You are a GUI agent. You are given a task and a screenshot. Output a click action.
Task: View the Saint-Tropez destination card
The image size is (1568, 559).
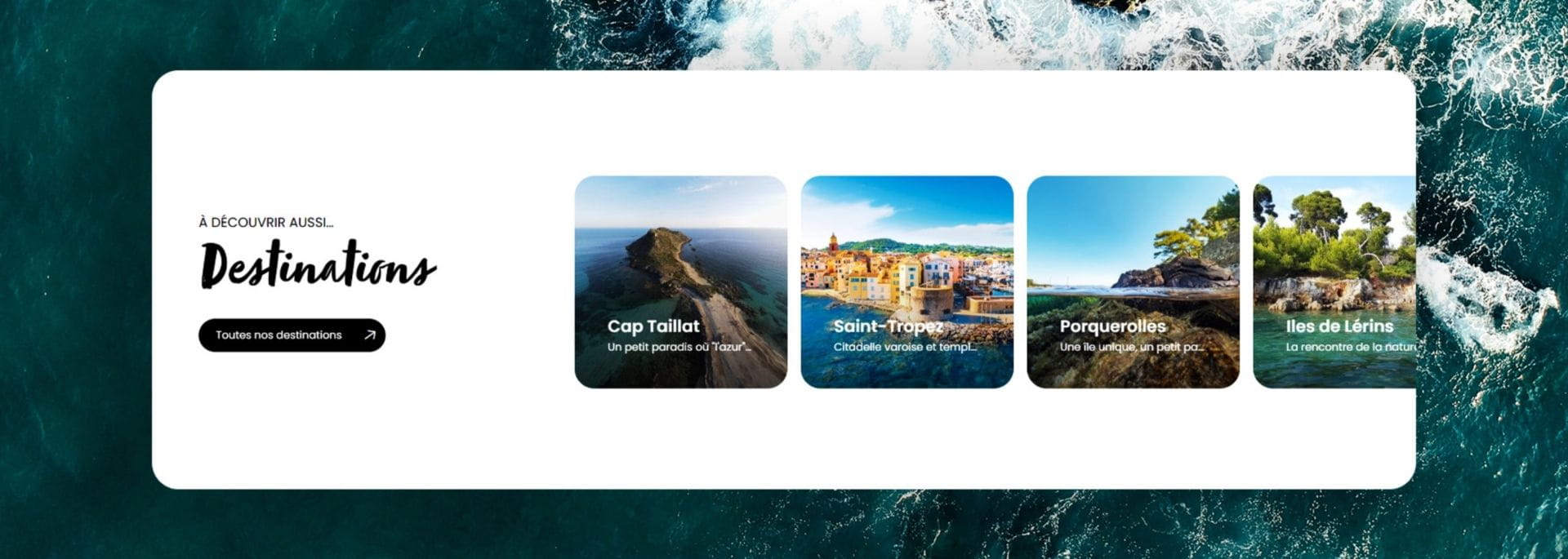[906, 282]
